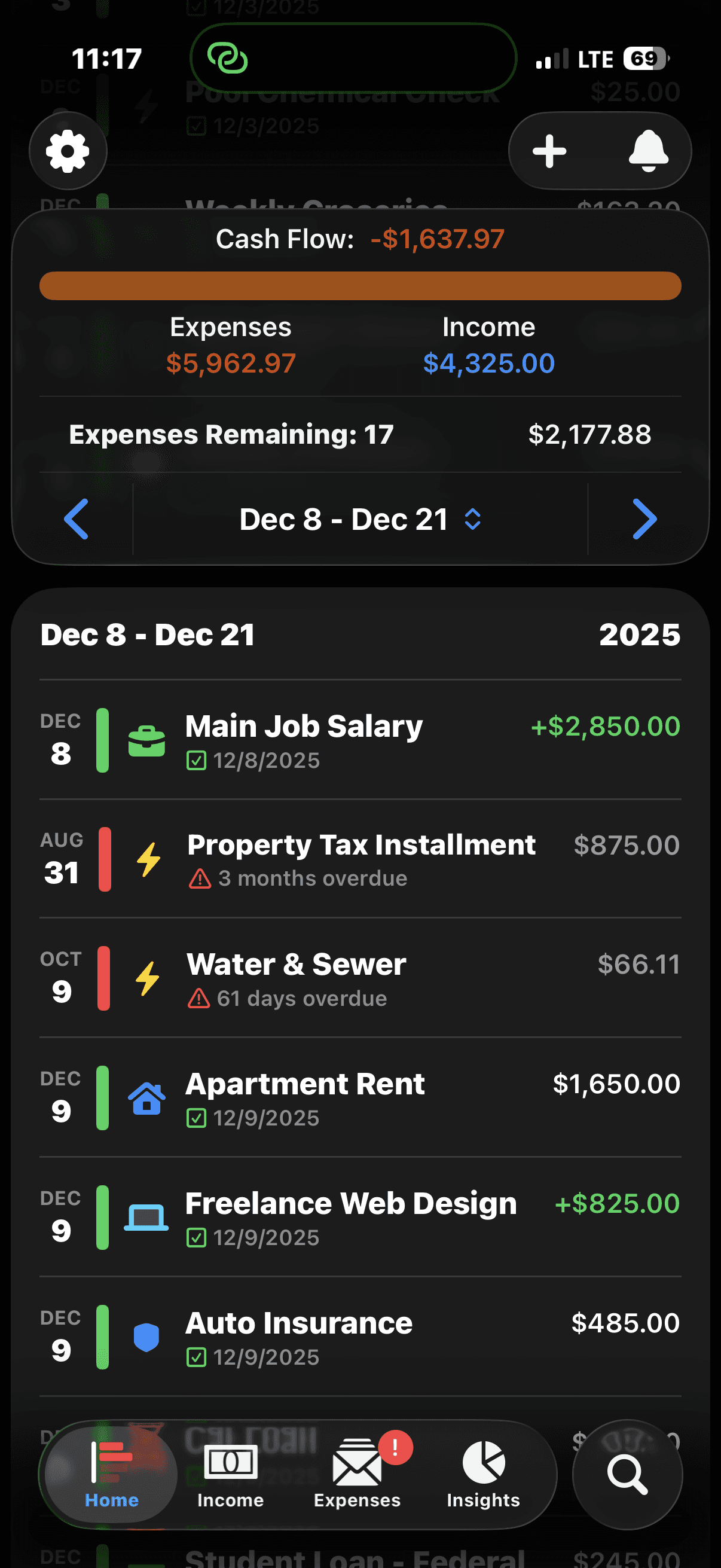
Task: Add a new entry with plus
Action: click(549, 151)
